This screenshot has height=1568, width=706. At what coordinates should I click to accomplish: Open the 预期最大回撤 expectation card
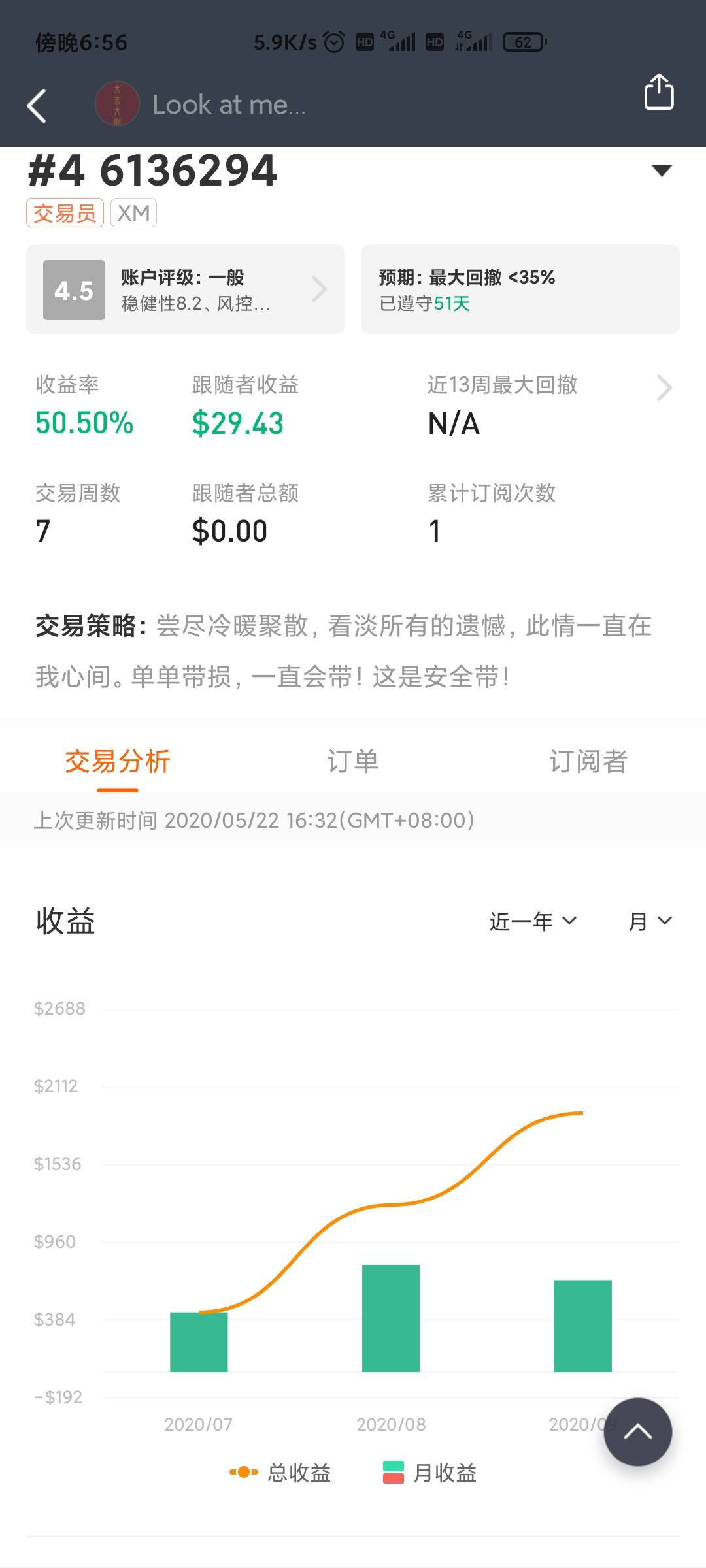520,289
